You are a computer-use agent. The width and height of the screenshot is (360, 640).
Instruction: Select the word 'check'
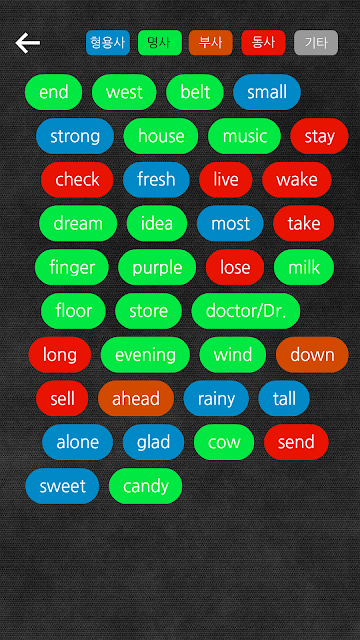tap(77, 180)
